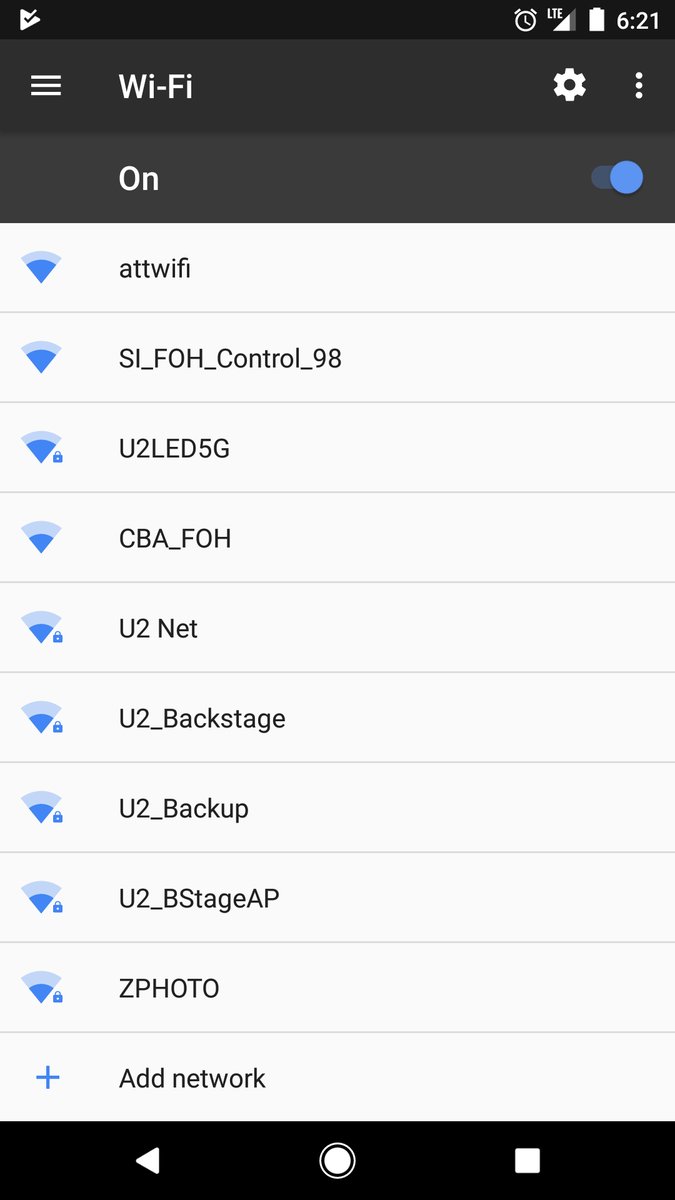The image size is (675, 1200).
Task: Choose the U2_BStageAP network
Action: (337, 898)
